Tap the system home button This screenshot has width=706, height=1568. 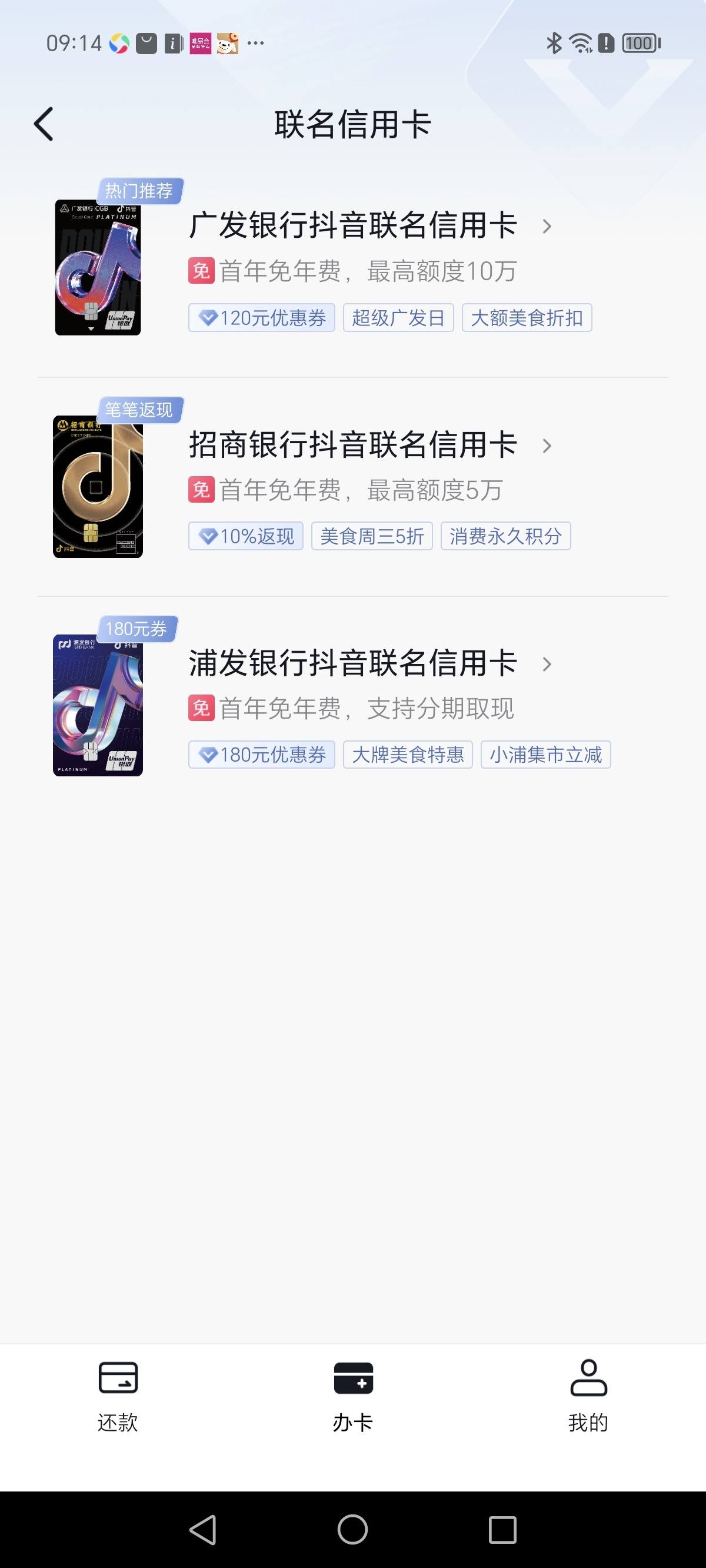pyautogui.click(x=353, y=1529)
